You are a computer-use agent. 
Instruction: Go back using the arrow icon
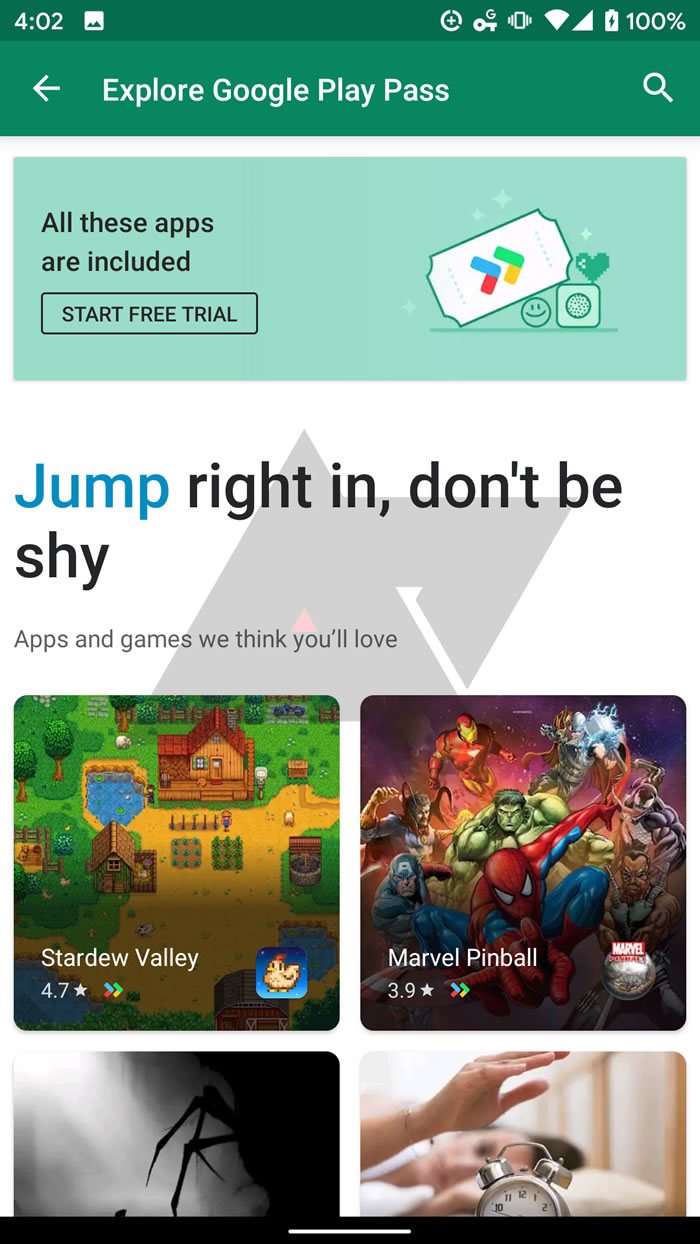tap(46, 89)
